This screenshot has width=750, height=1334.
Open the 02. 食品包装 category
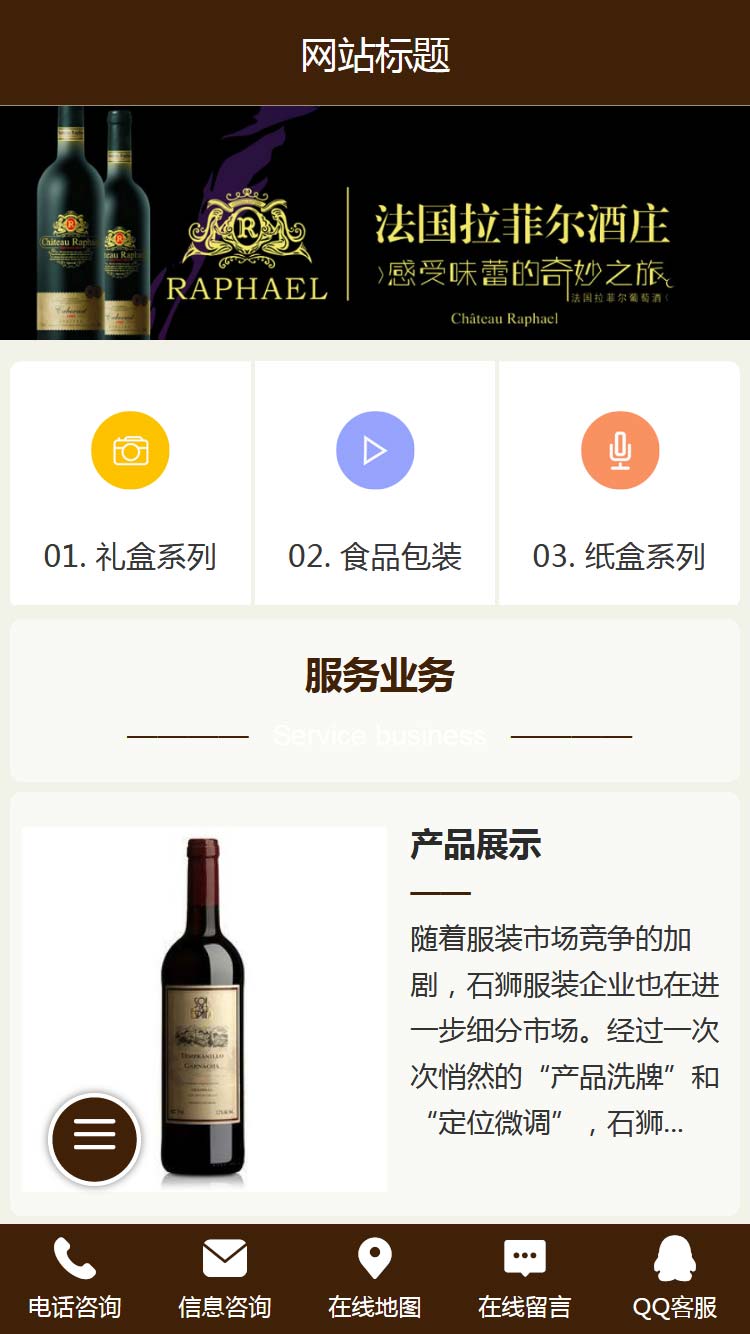[375, 483]
